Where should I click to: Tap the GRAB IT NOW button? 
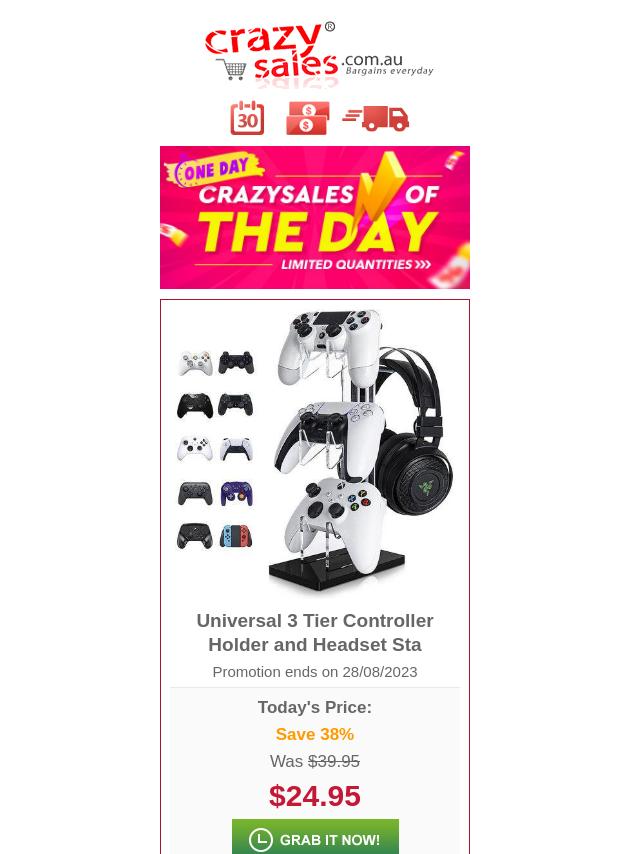(315, 838)
